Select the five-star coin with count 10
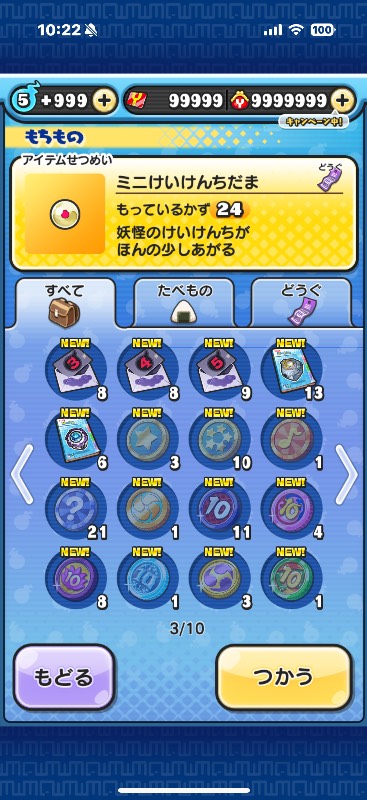Viewport: 367px width, 800px height. pos(220,438)
